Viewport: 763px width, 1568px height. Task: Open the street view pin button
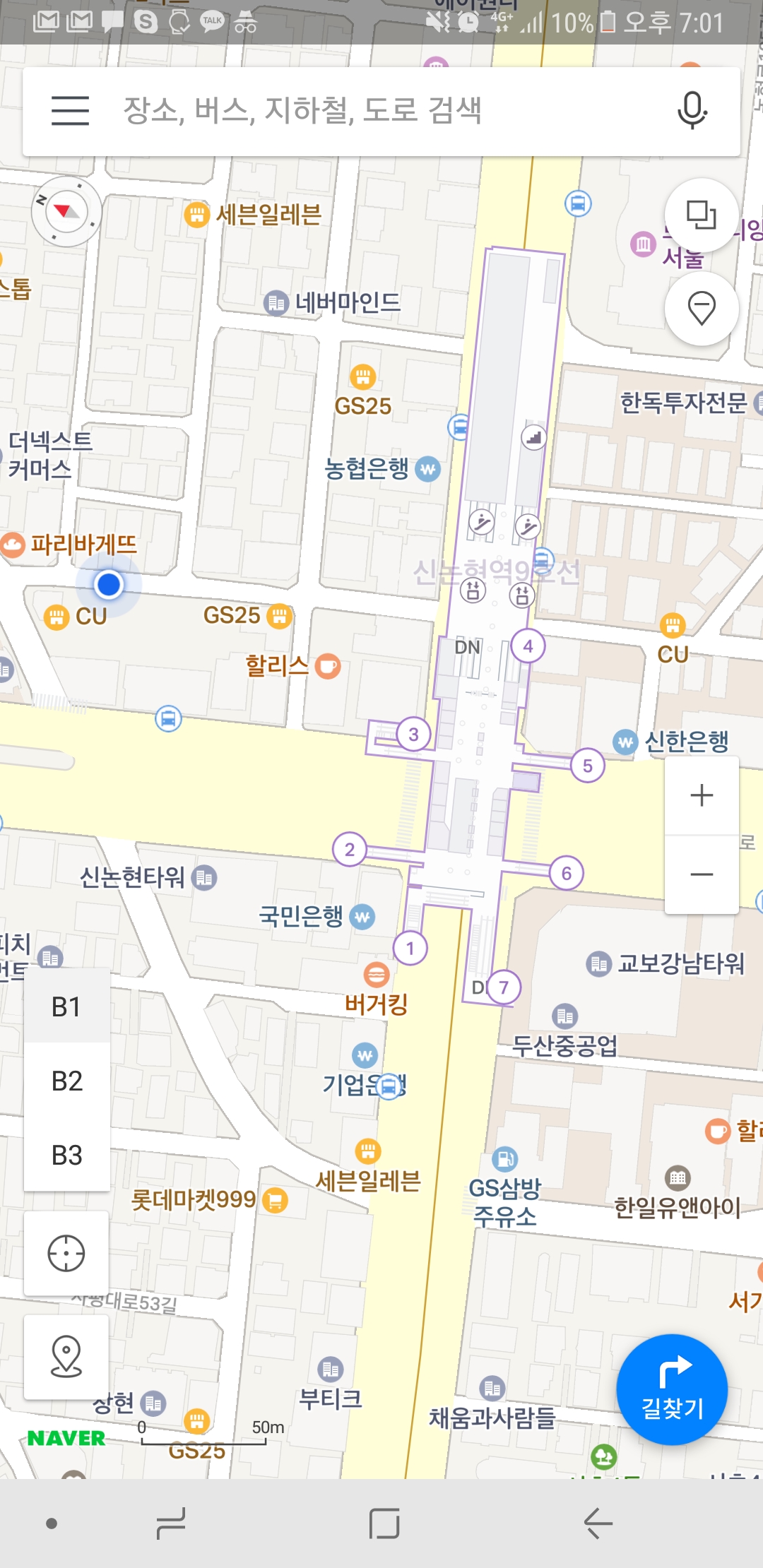point(66,1357)
